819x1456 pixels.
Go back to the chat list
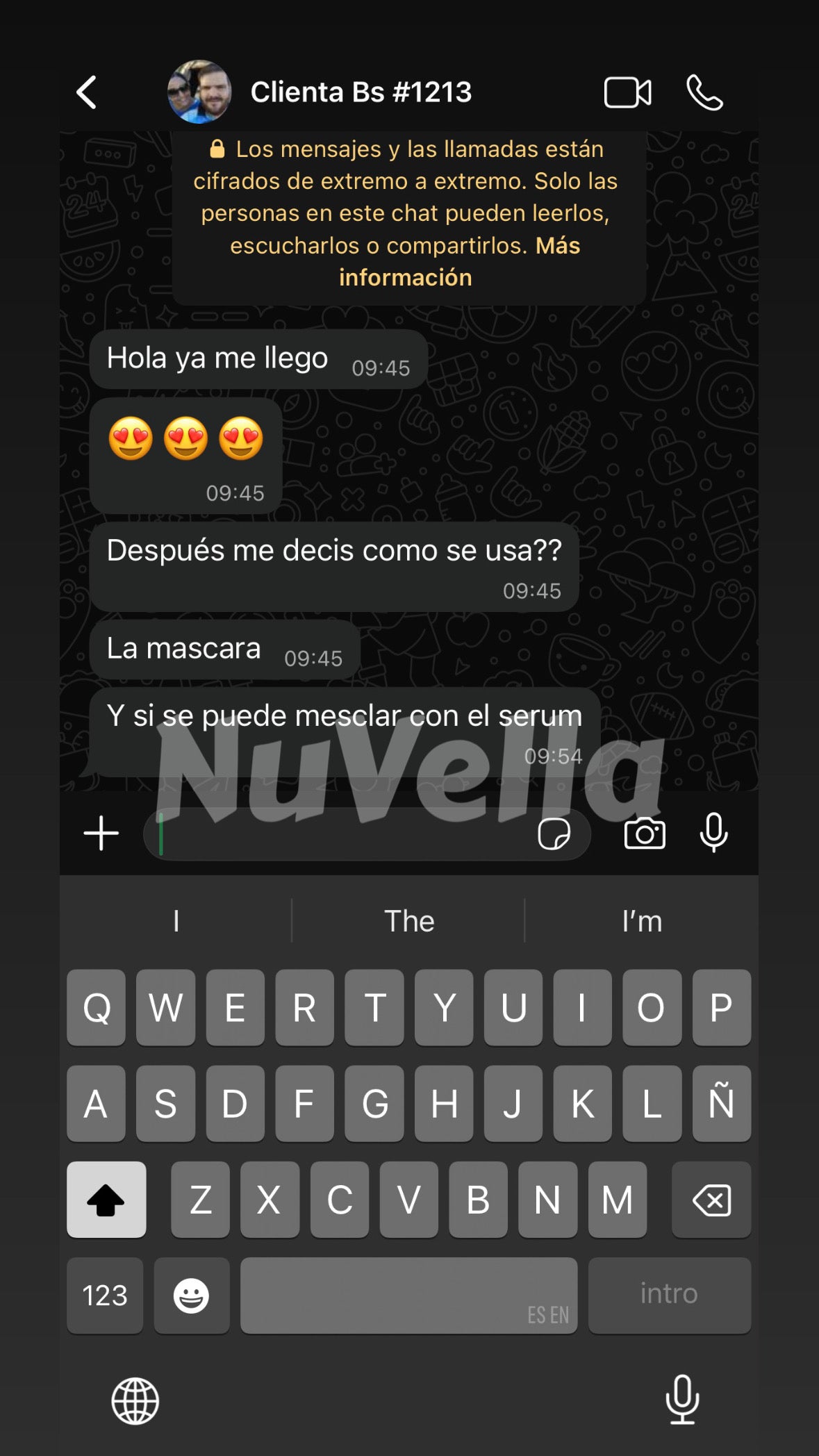(86, 92)
